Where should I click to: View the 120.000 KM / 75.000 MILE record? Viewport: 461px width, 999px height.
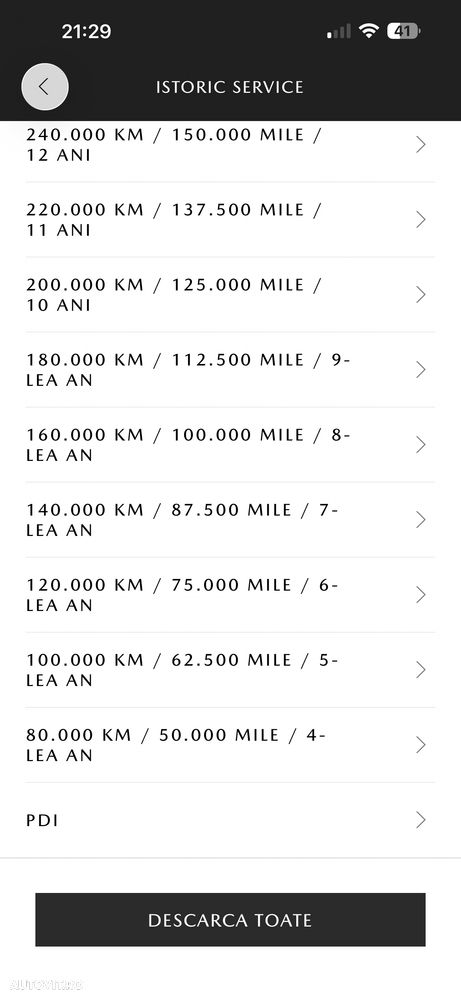point(230,595)
